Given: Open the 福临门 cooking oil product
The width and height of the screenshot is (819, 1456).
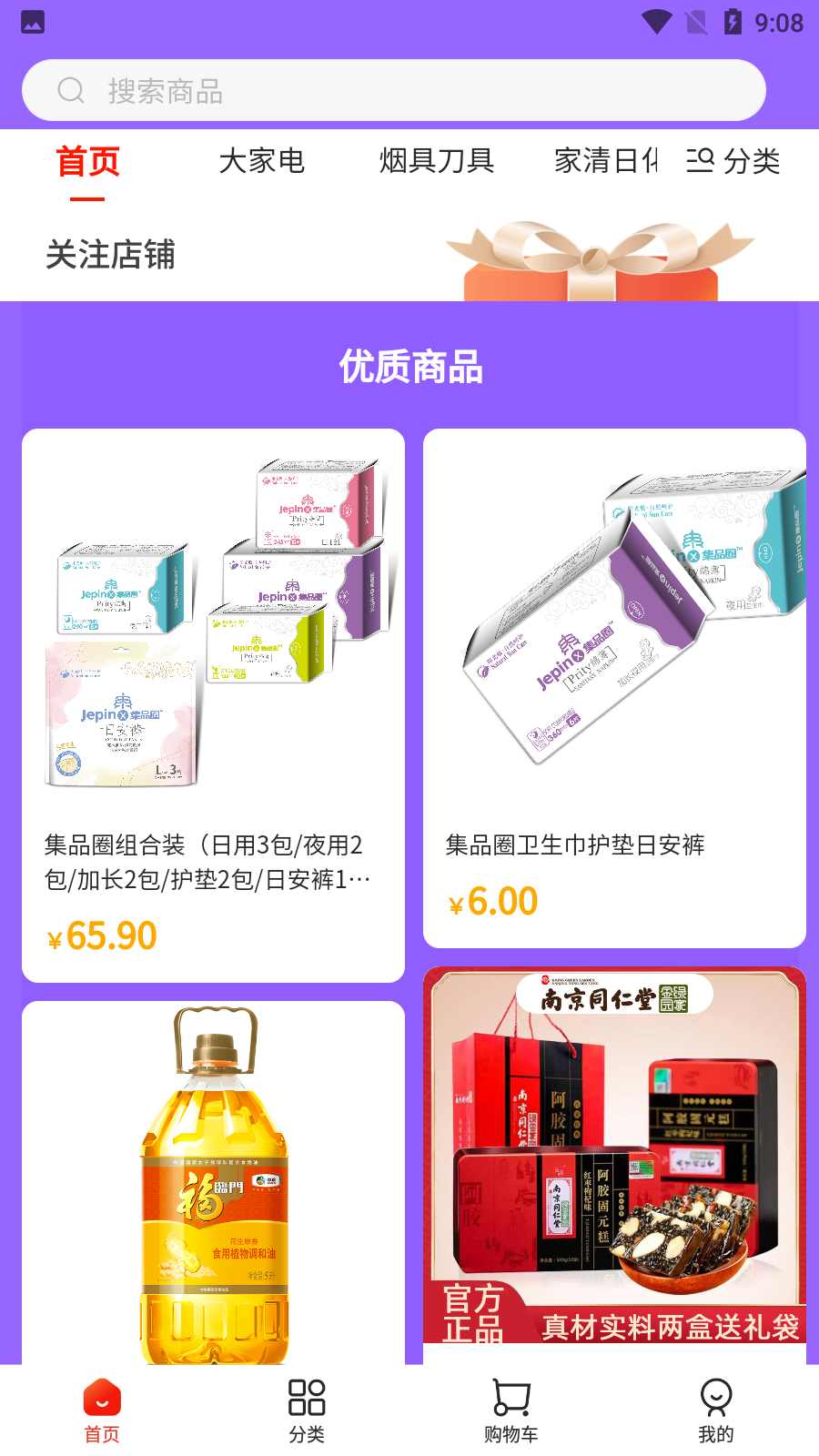Looking at the screenshot, I should 213,1183.
